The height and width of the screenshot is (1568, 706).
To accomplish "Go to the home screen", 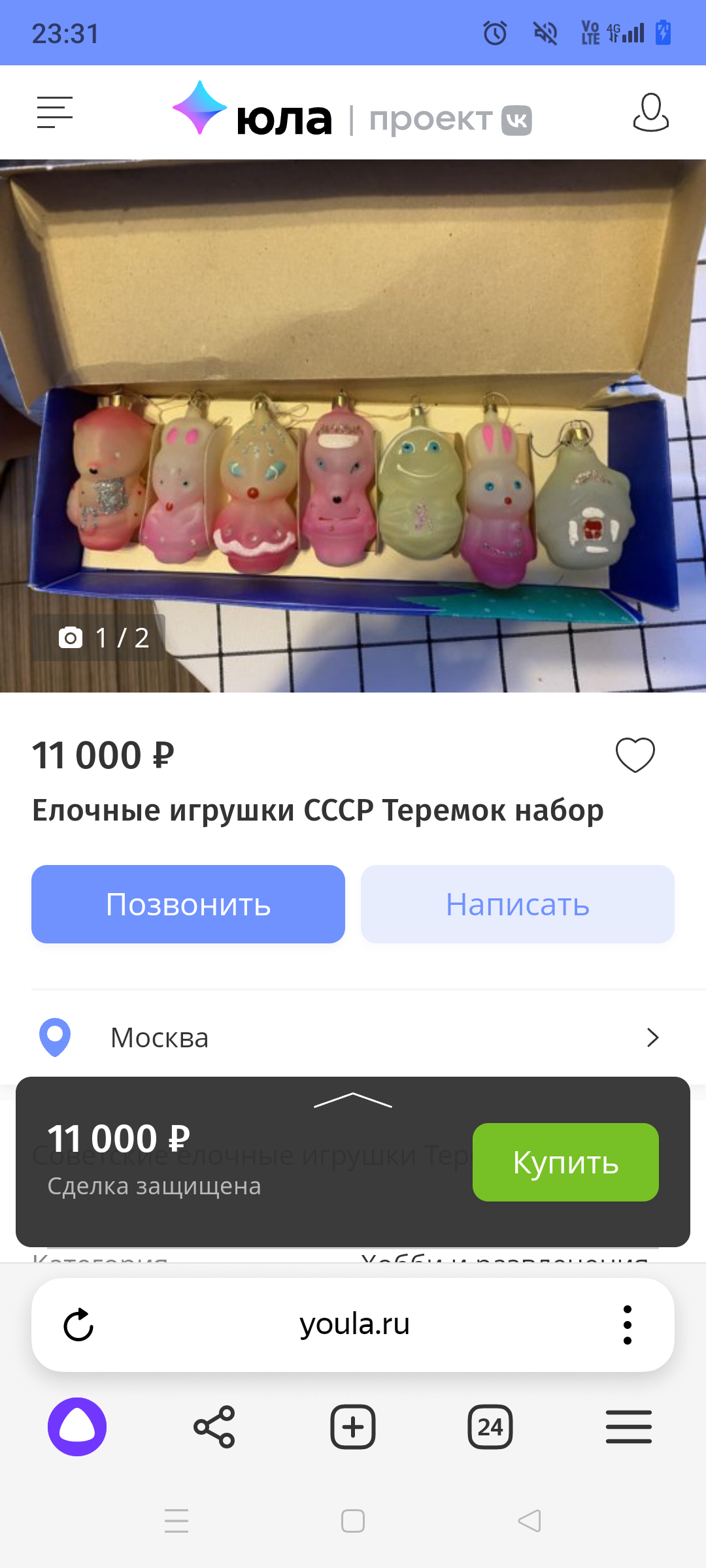I will tap(353, 1521).
